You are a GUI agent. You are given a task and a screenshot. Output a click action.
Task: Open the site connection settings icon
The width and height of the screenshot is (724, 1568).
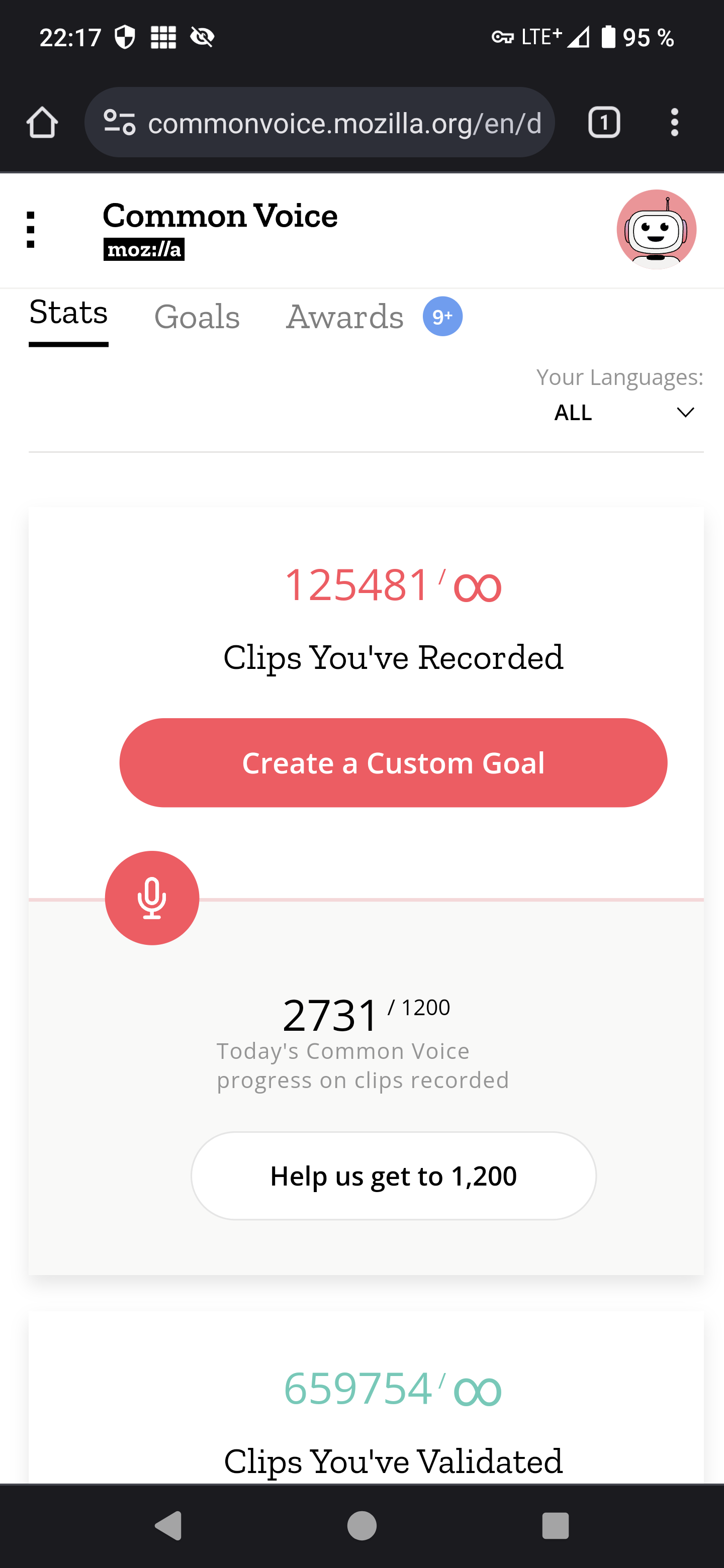pos(119,122)
